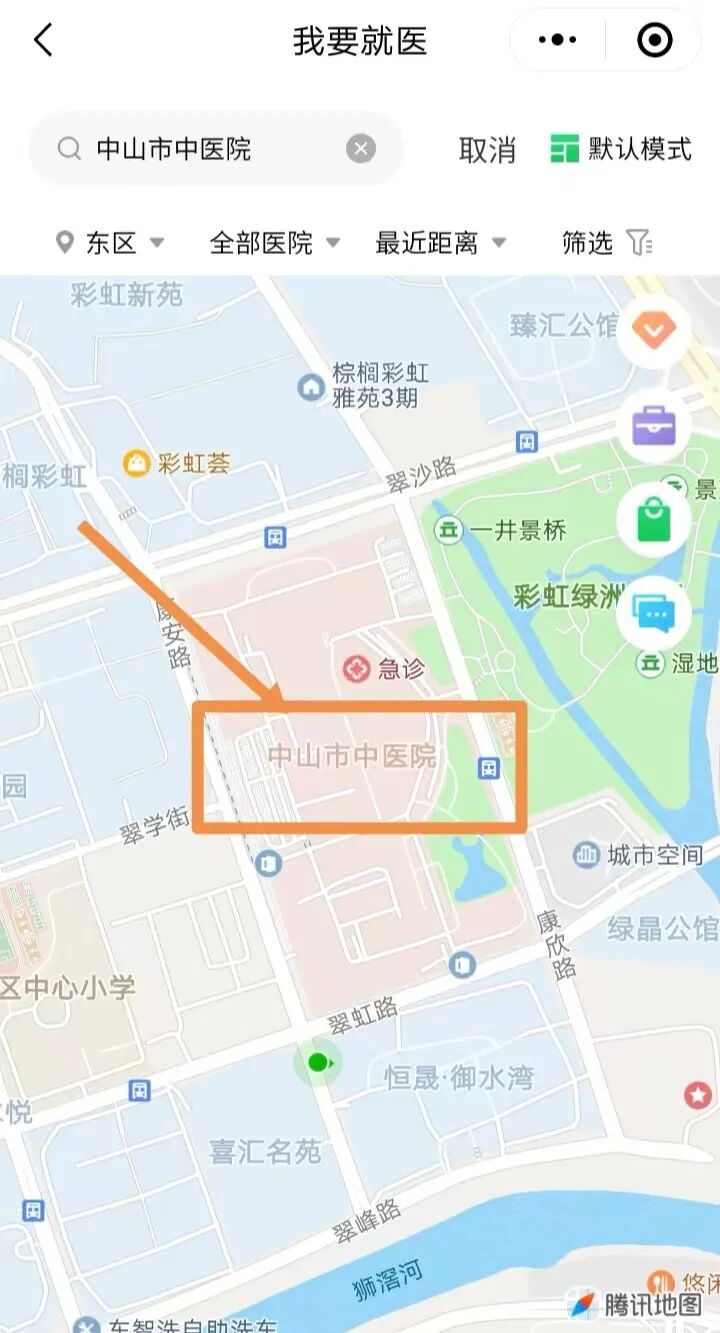
Task: Tap the green current location dot
Action: (x=318, y=1063)
